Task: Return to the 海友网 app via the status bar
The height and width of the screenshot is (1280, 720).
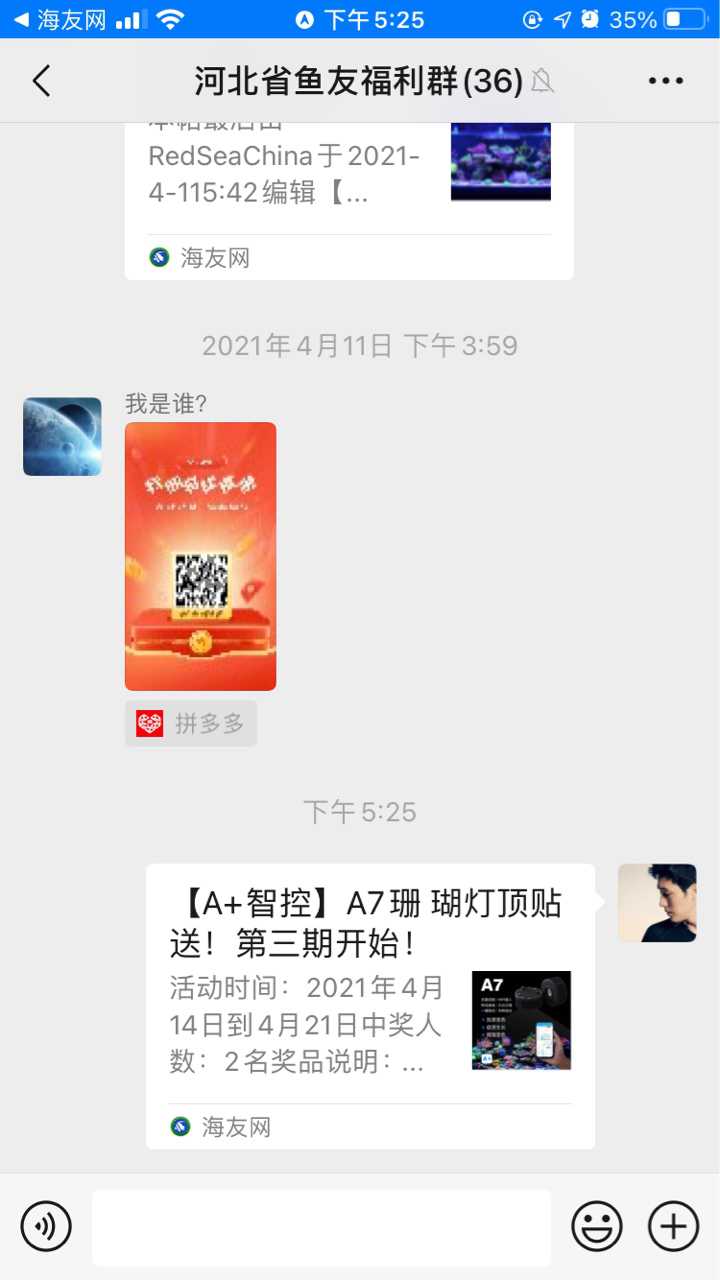Action: (60, 19)
